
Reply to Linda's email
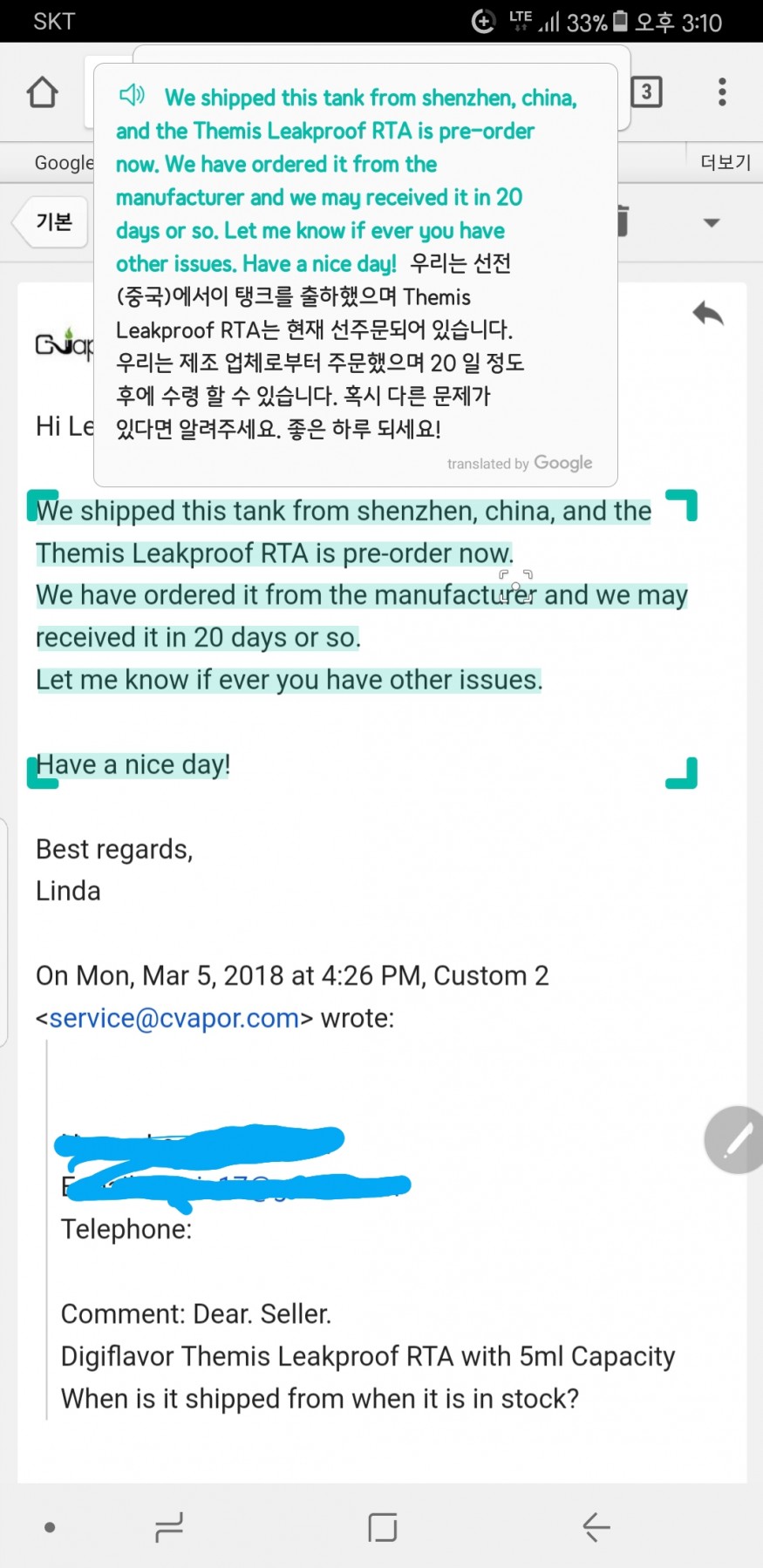pos(708,314)
